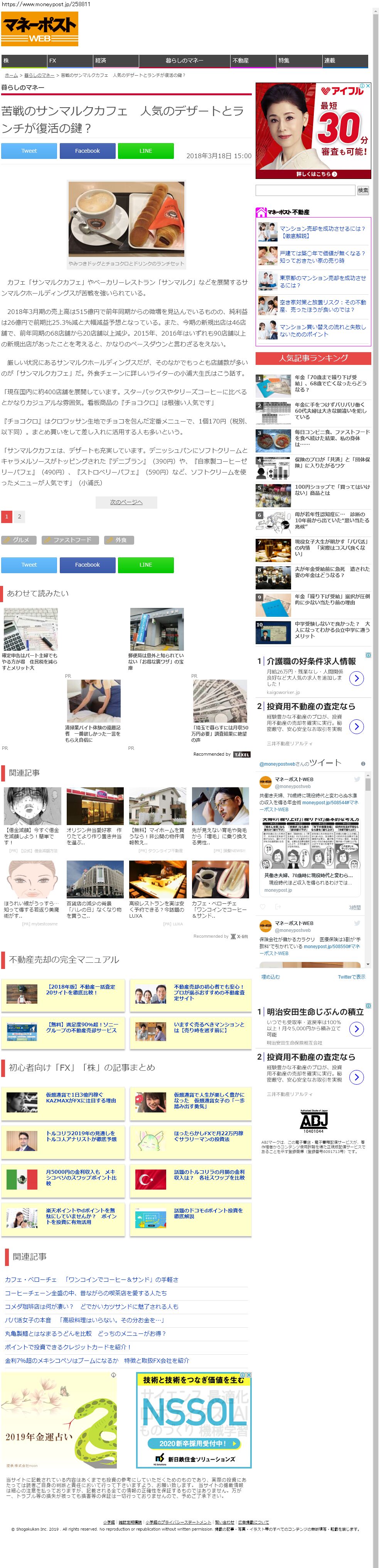Select page 2 of the article
The width and height of the screenshot is (379, 1568).
[19, 517]
